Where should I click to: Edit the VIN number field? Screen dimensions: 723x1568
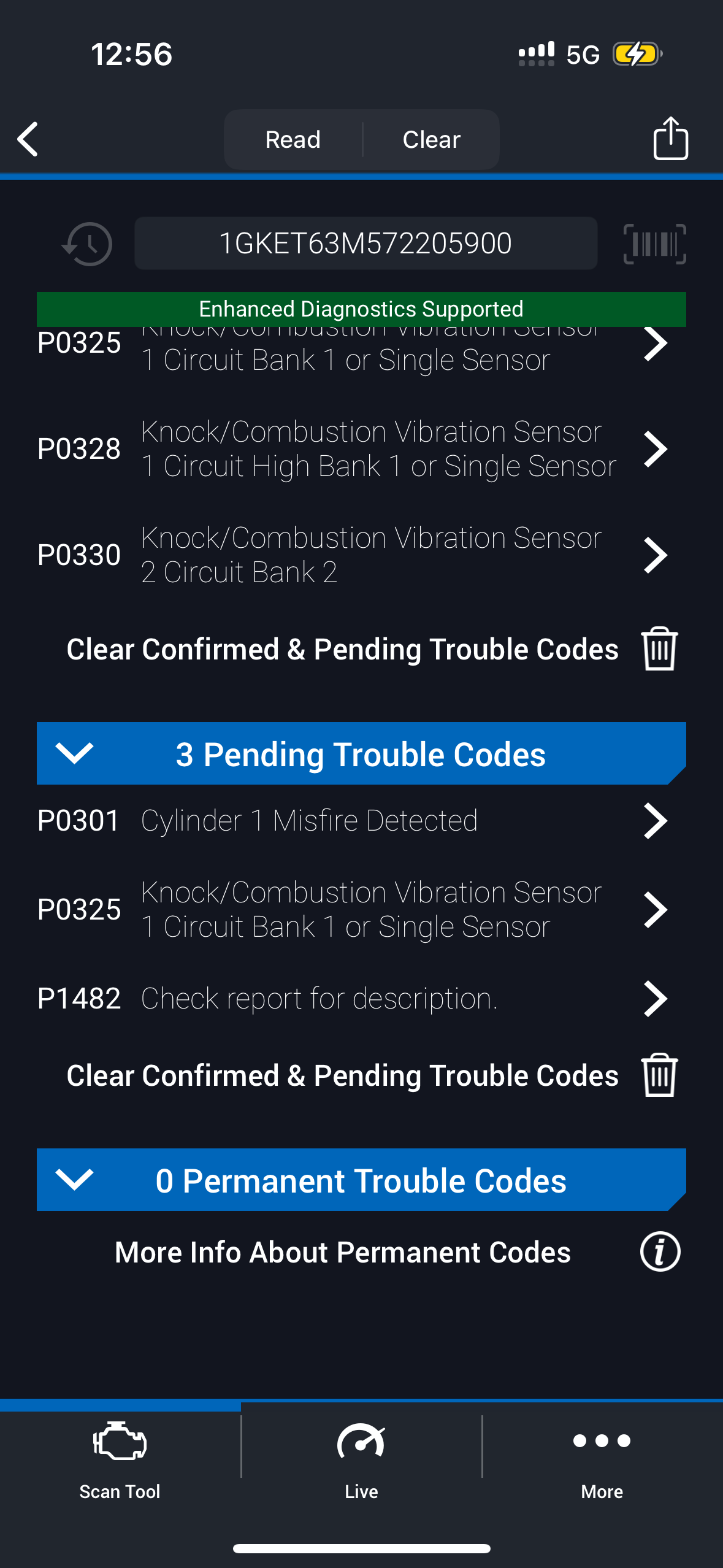click(x=365, y=244)
